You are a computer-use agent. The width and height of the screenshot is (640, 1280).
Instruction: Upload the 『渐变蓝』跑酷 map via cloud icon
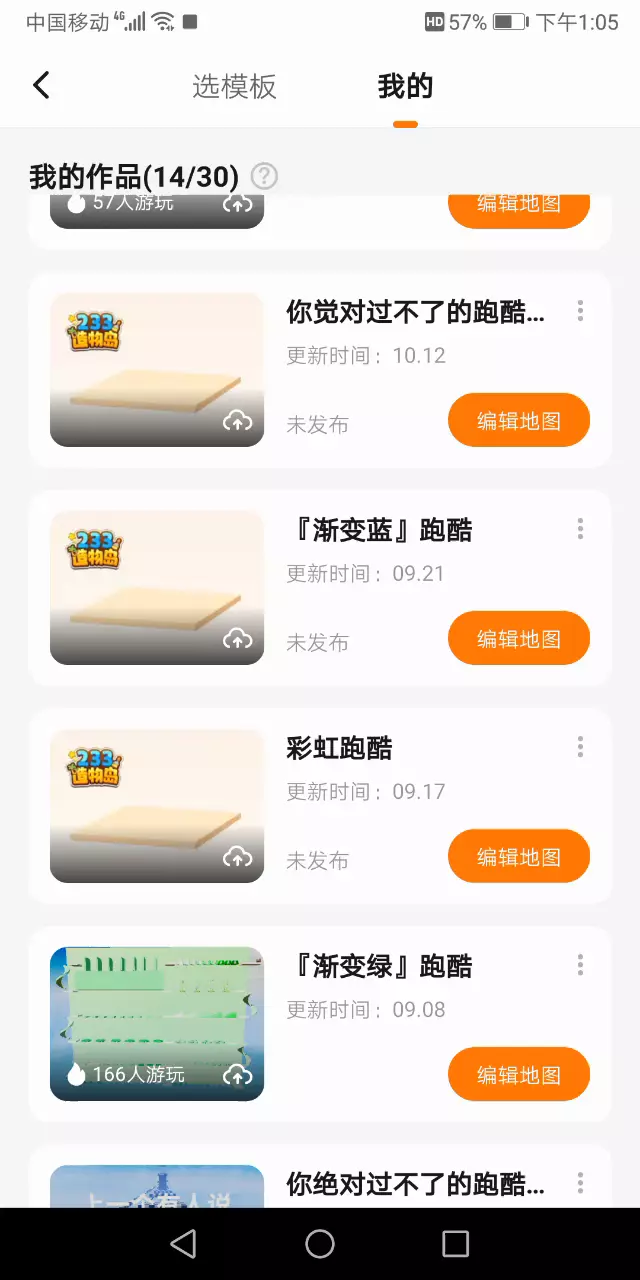pos(237,639)
